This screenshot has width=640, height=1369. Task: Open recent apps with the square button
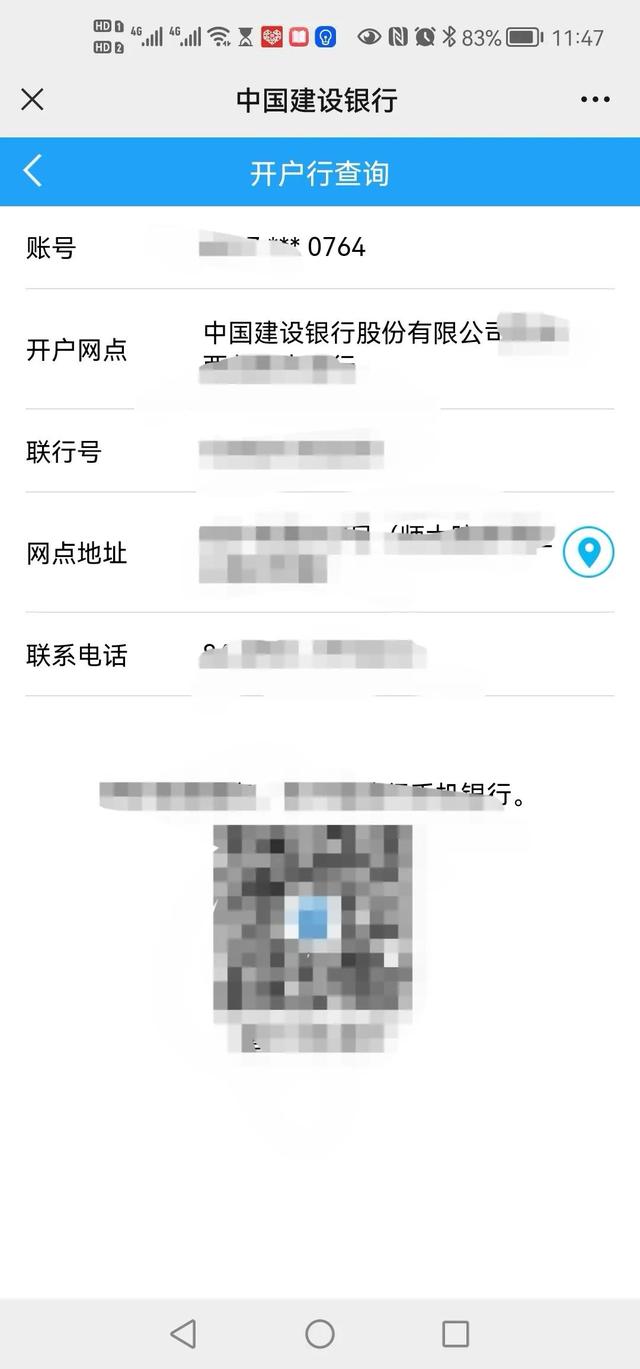pyautogui.click(x=456, y=1333)
